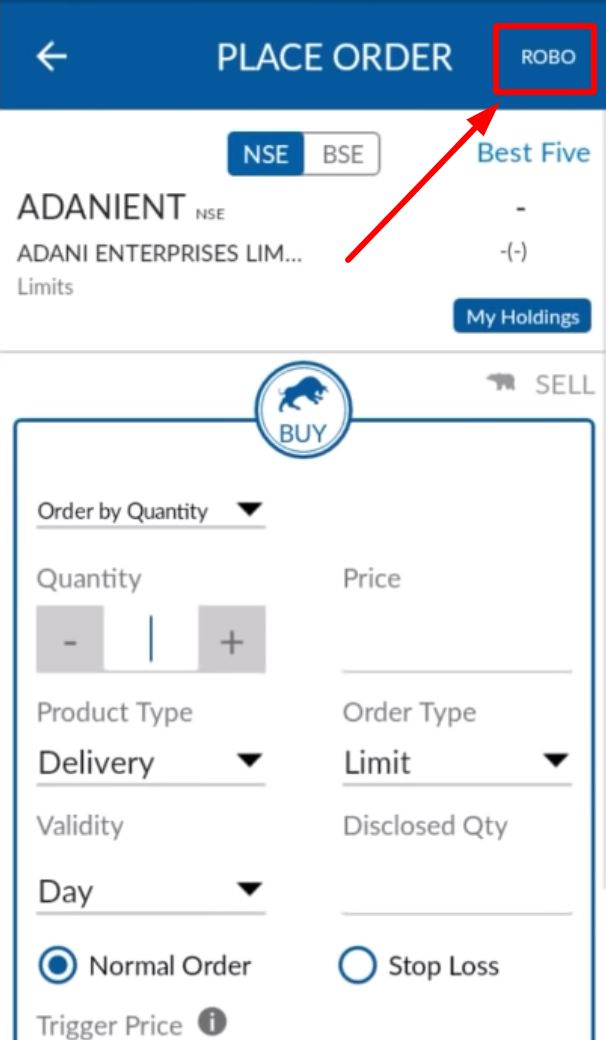Choose the Normal Order radio option
The height and width of the screenshot is (1040, 606).
pyautogui.click(x=59, y=966)
